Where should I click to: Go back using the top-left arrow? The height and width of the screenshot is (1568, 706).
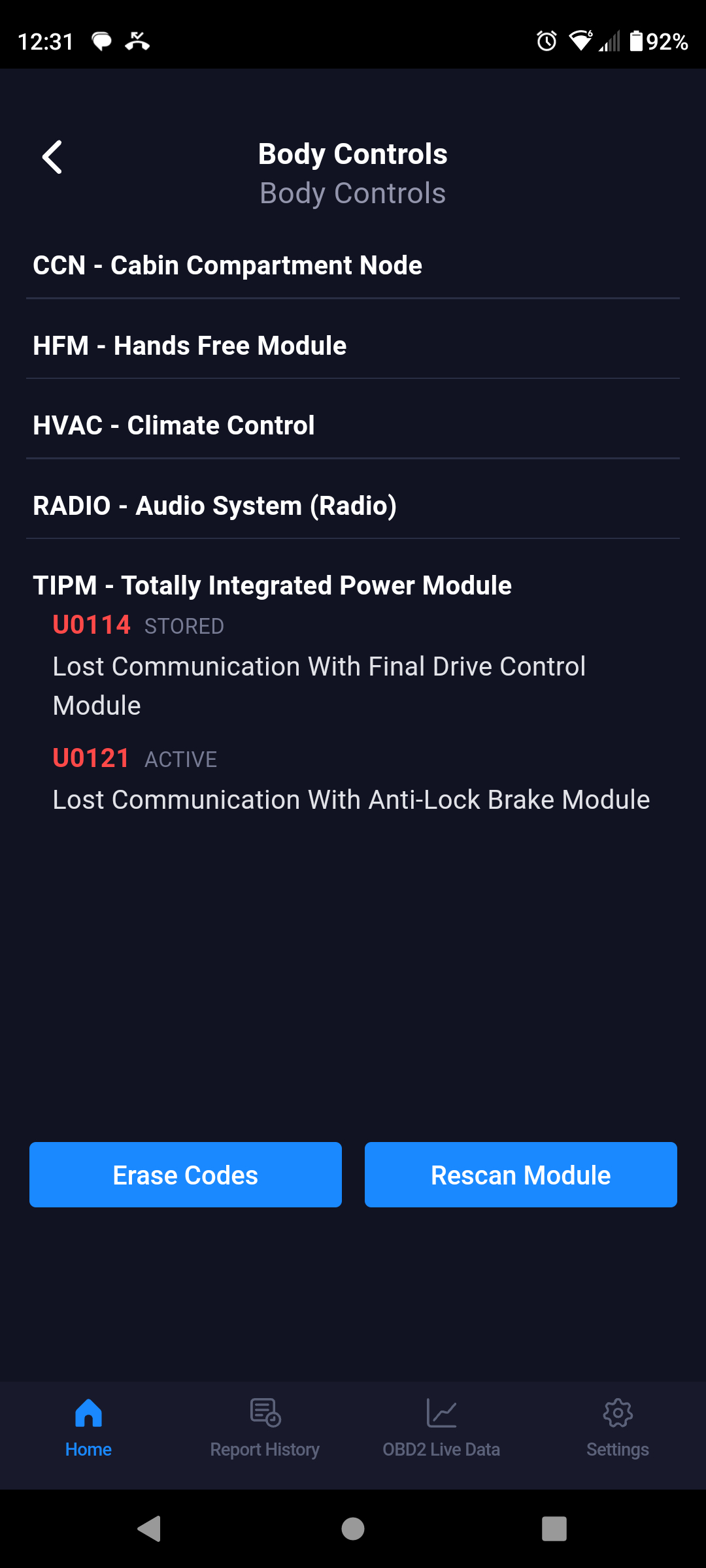point(52,157)
